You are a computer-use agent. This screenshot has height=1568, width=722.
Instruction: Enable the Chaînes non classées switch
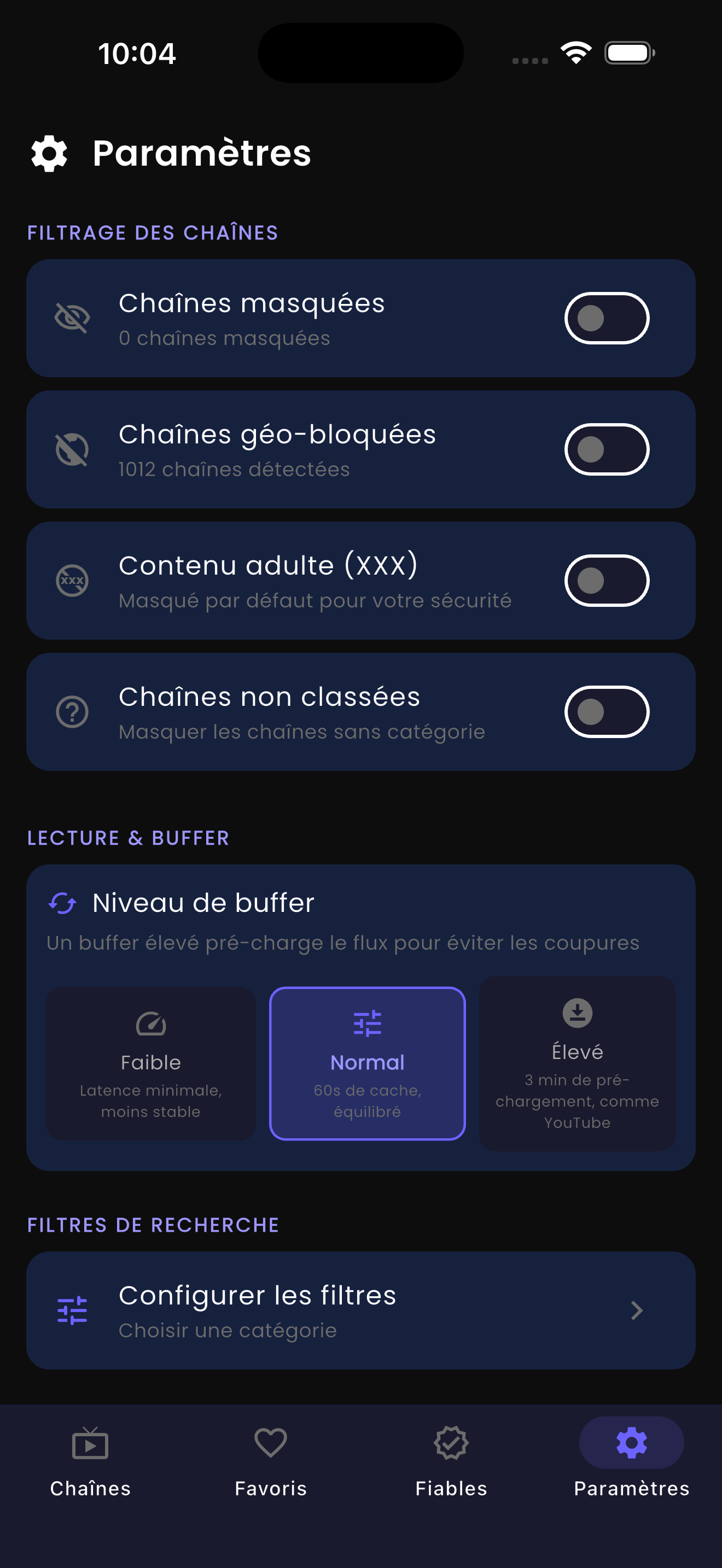(x=607, y=712)
